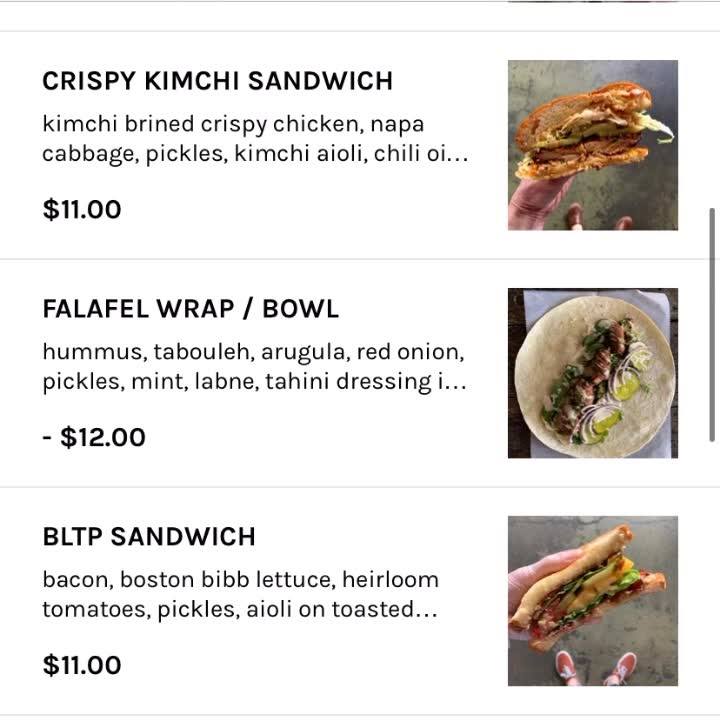720x720 pixels.
Task: View the Crispy Kimchi Sandwich photo
Action: 592,145
